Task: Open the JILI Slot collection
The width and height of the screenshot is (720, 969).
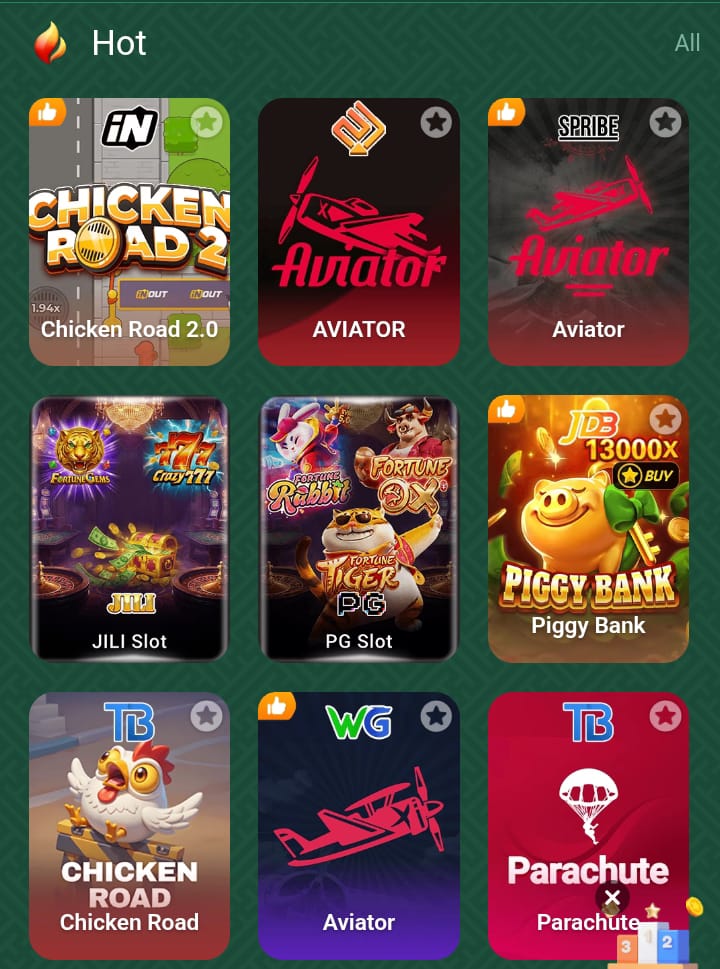Action: click(129, 530)
